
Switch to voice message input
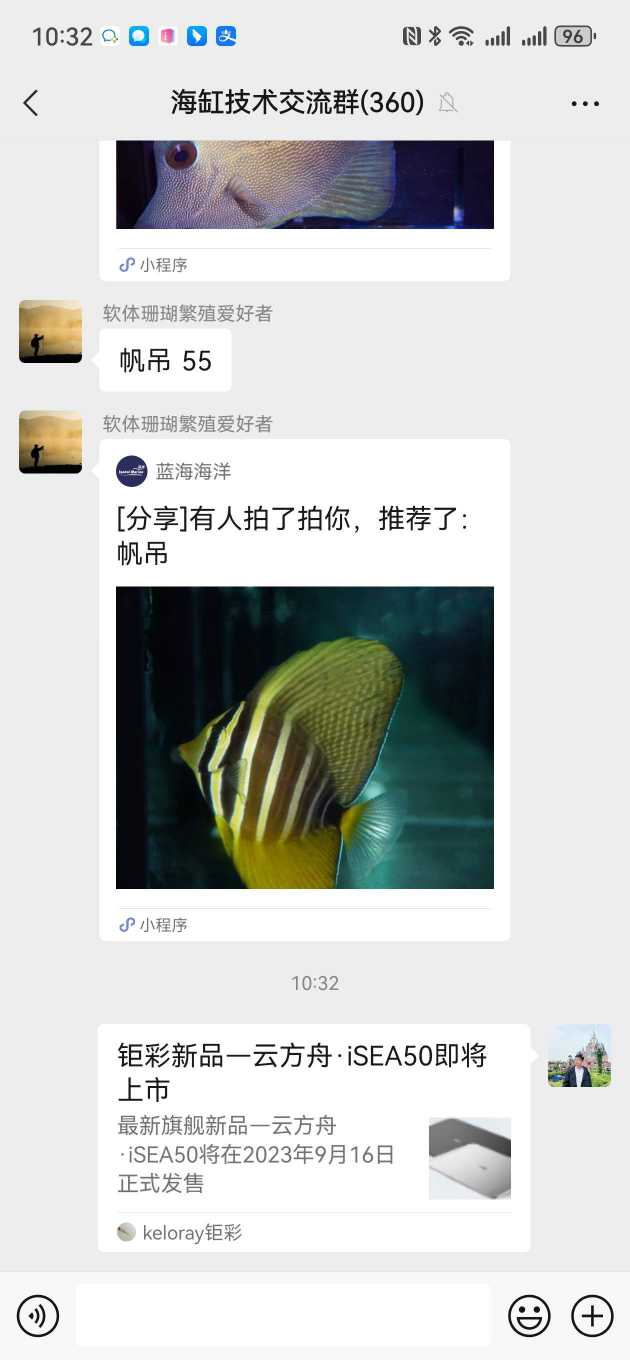38,1316
